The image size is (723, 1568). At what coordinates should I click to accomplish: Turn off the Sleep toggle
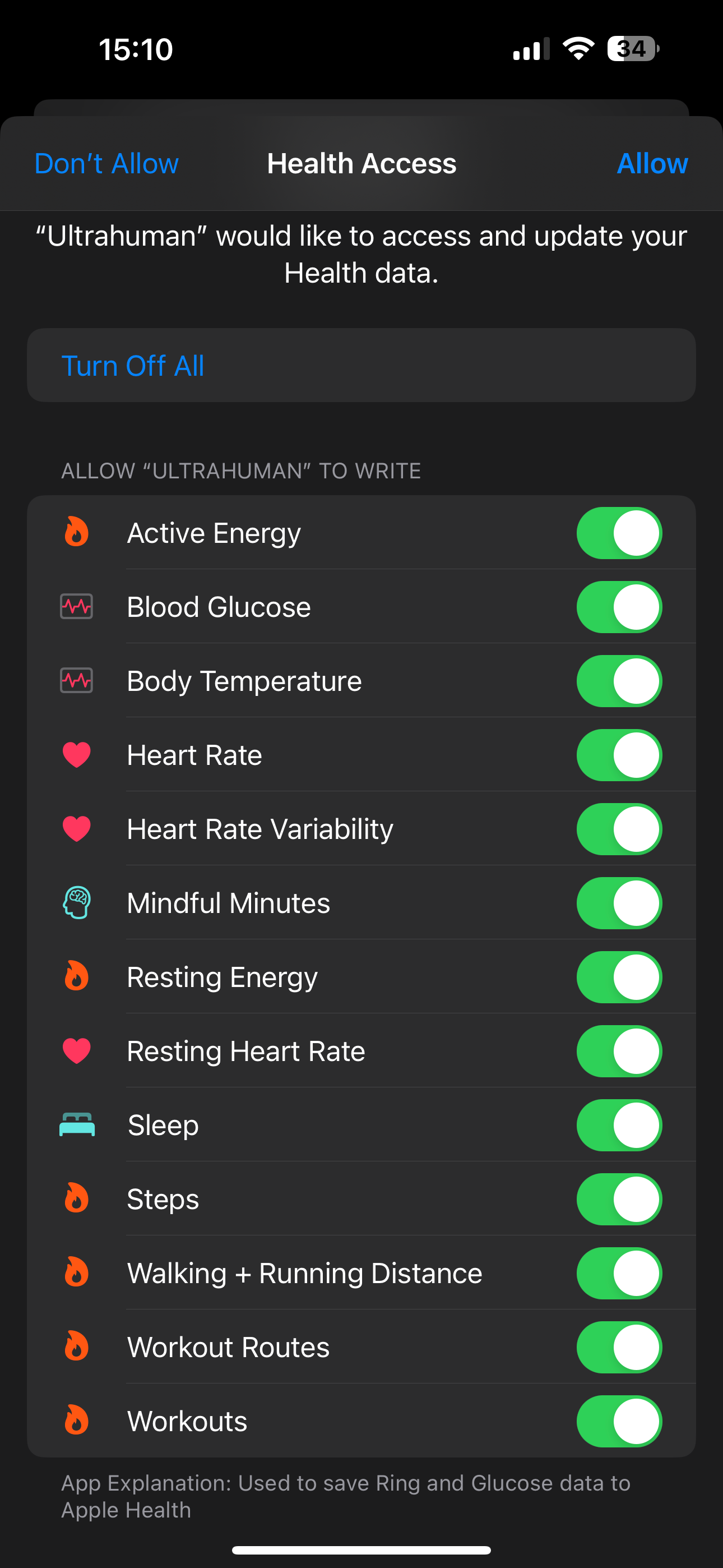point(619,1125)
